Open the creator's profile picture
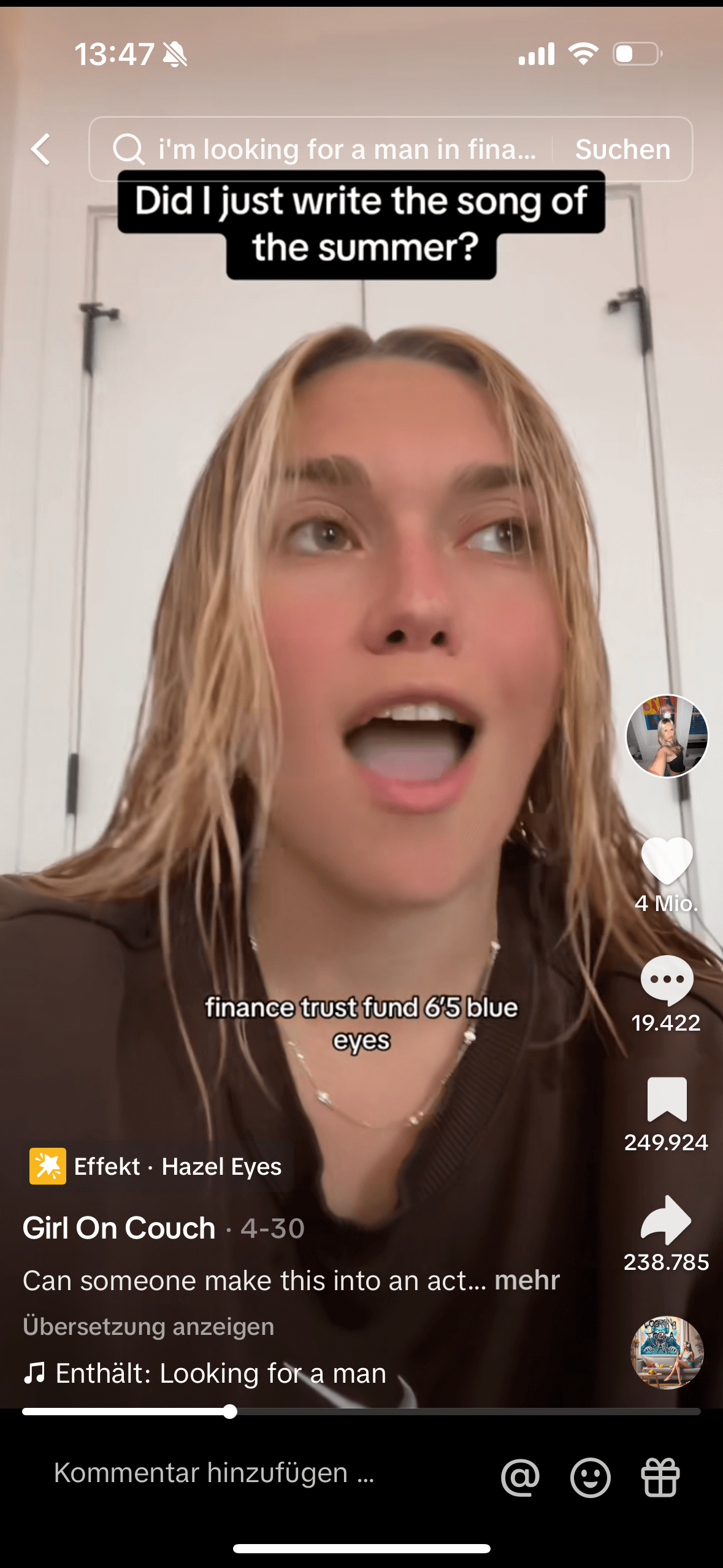The image size is (723, 1568). point(667,736)
